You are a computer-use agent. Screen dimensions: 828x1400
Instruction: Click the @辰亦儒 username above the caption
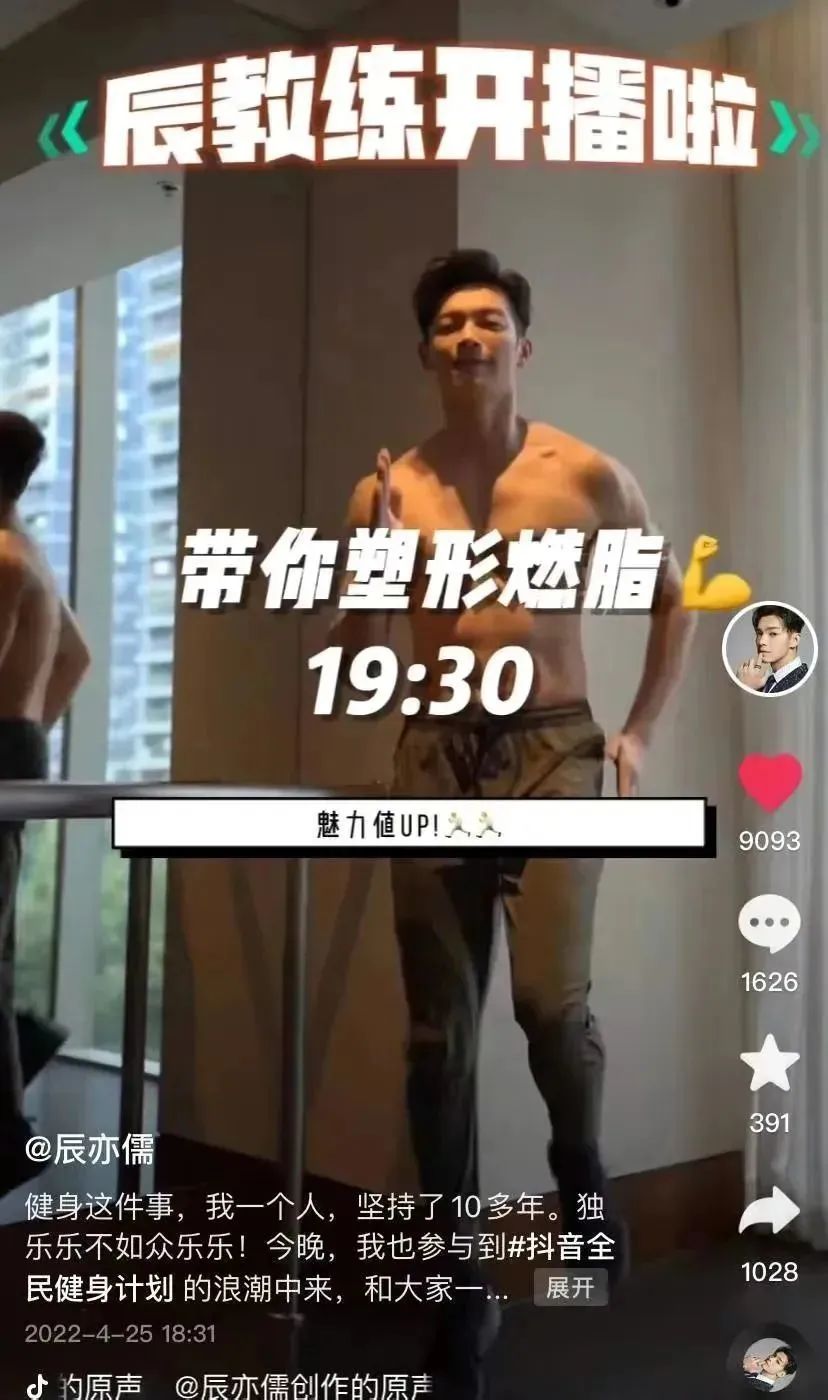coord(90,1152)
